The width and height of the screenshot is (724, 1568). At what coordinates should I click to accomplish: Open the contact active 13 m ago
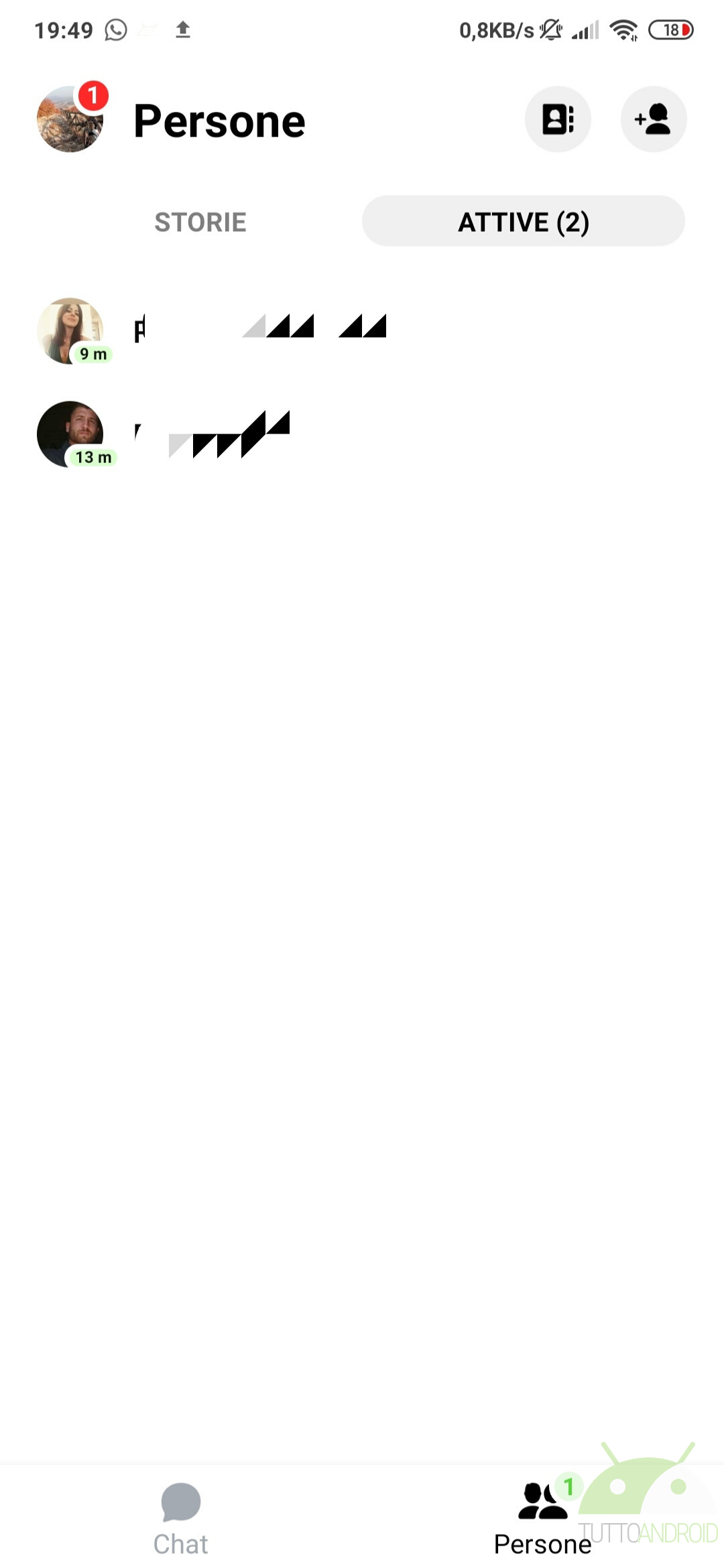pyautogui.click(x=362, y=434)
